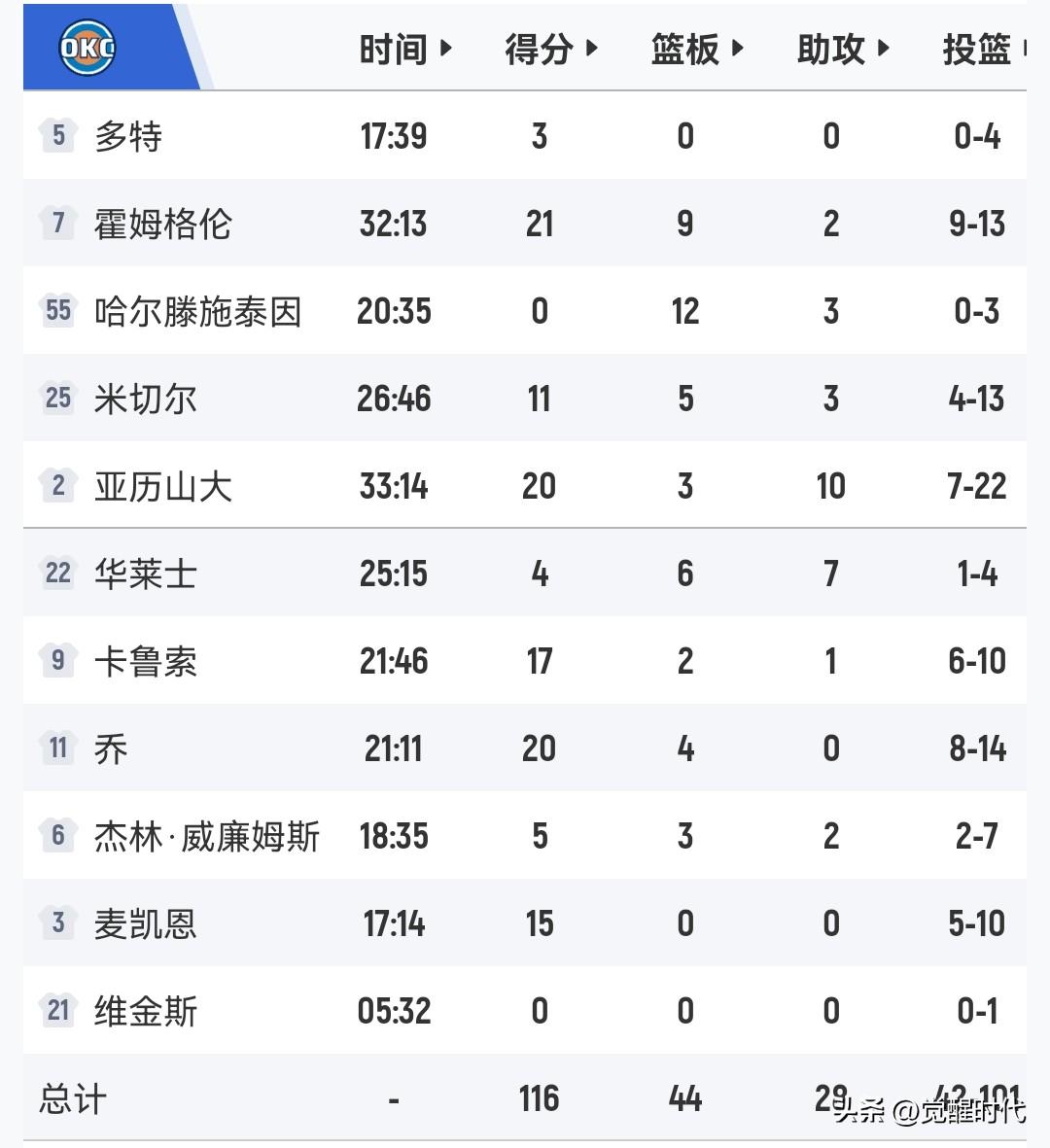Click the sort triangle next to 得分

592,47
